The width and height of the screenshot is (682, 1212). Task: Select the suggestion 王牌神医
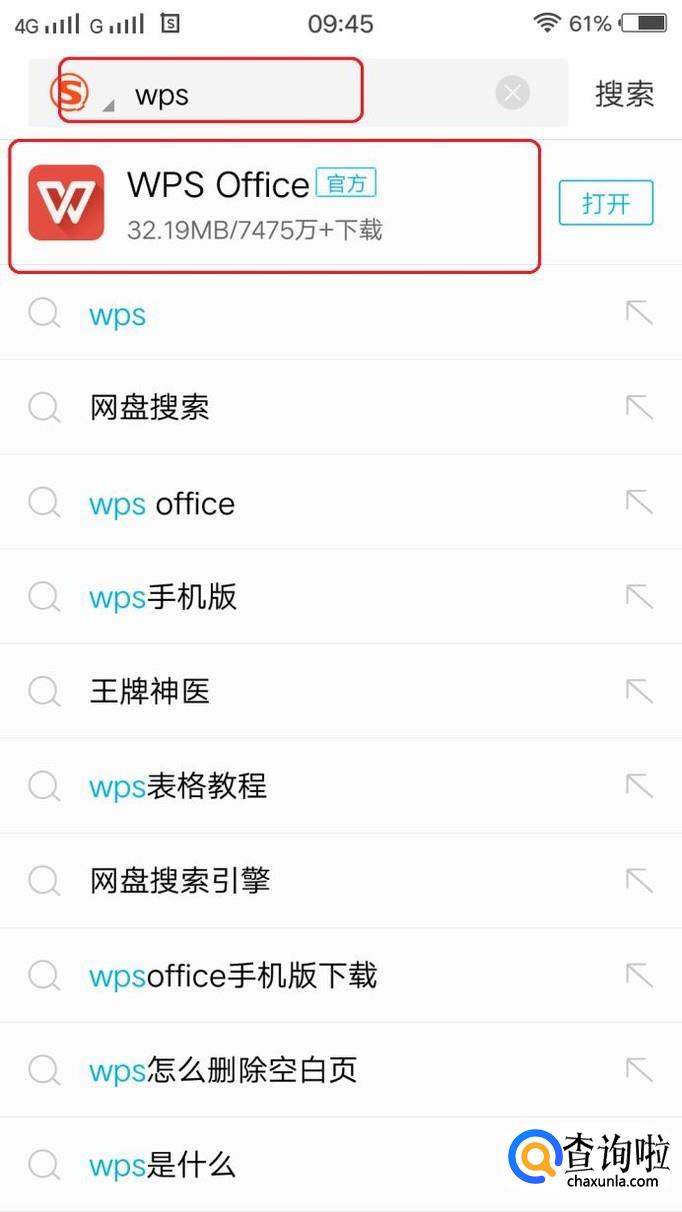pos(150,691)
